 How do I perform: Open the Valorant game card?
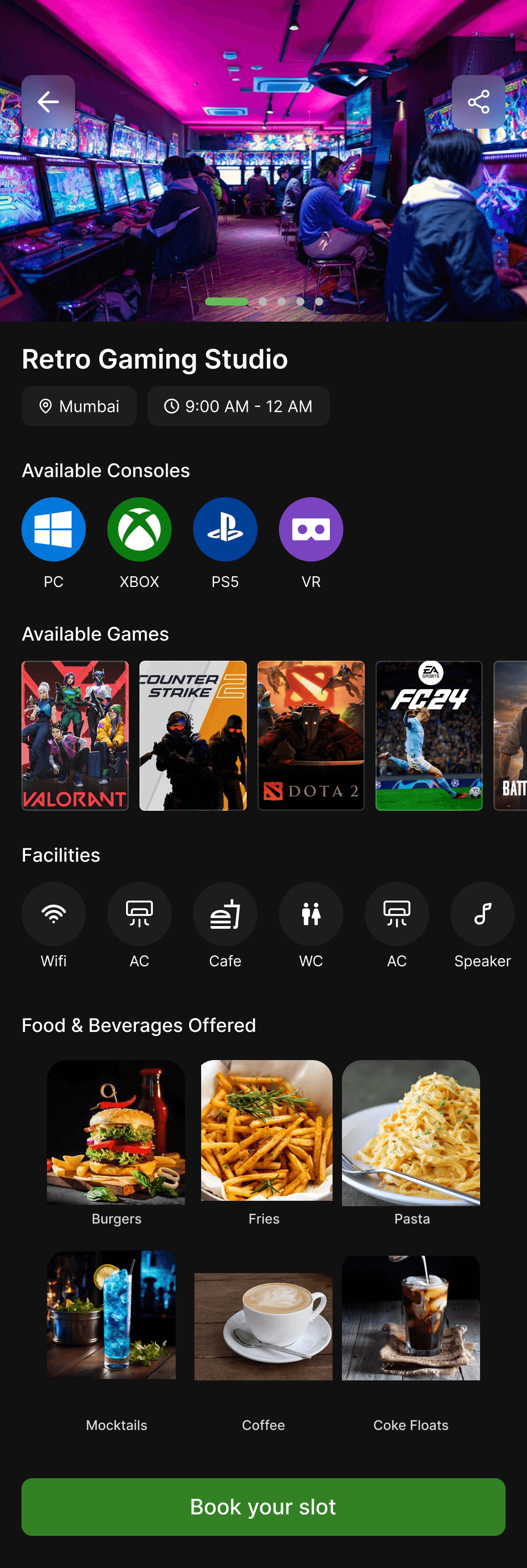(75, 735)
